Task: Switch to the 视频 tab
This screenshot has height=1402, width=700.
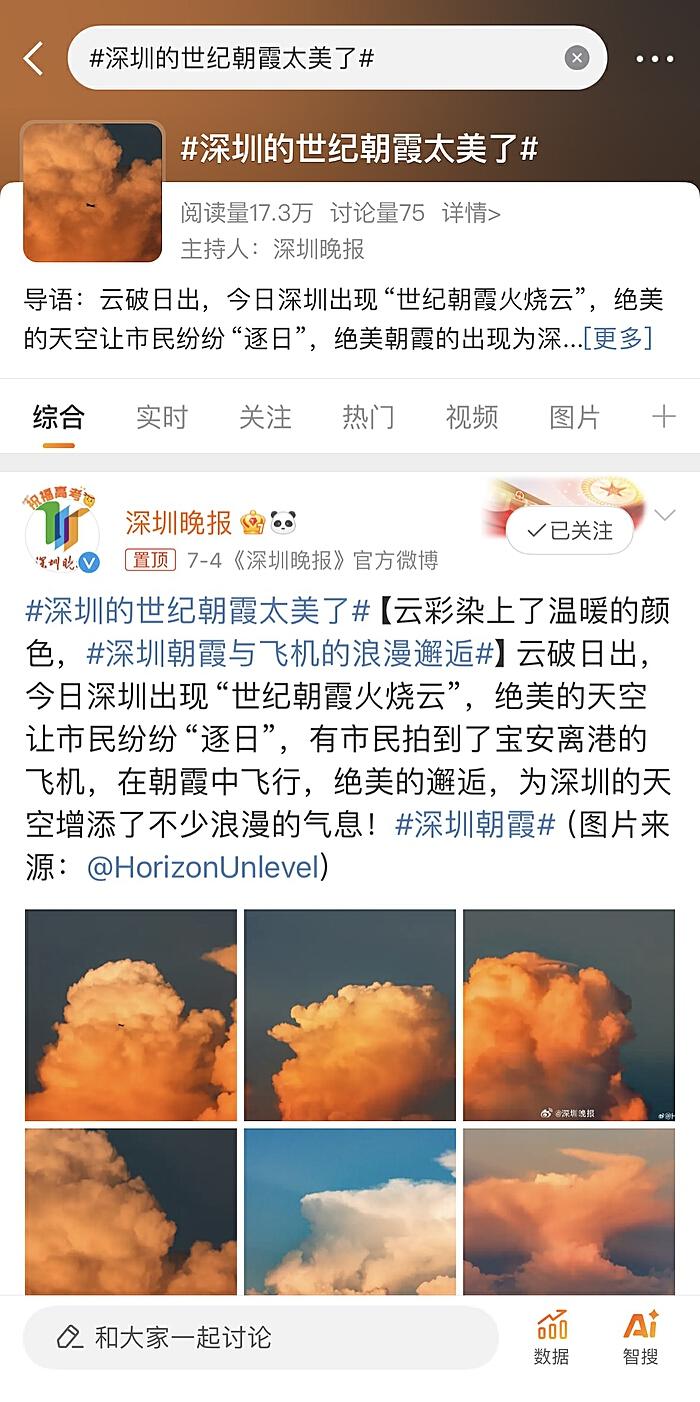Action: coord(471,417)
